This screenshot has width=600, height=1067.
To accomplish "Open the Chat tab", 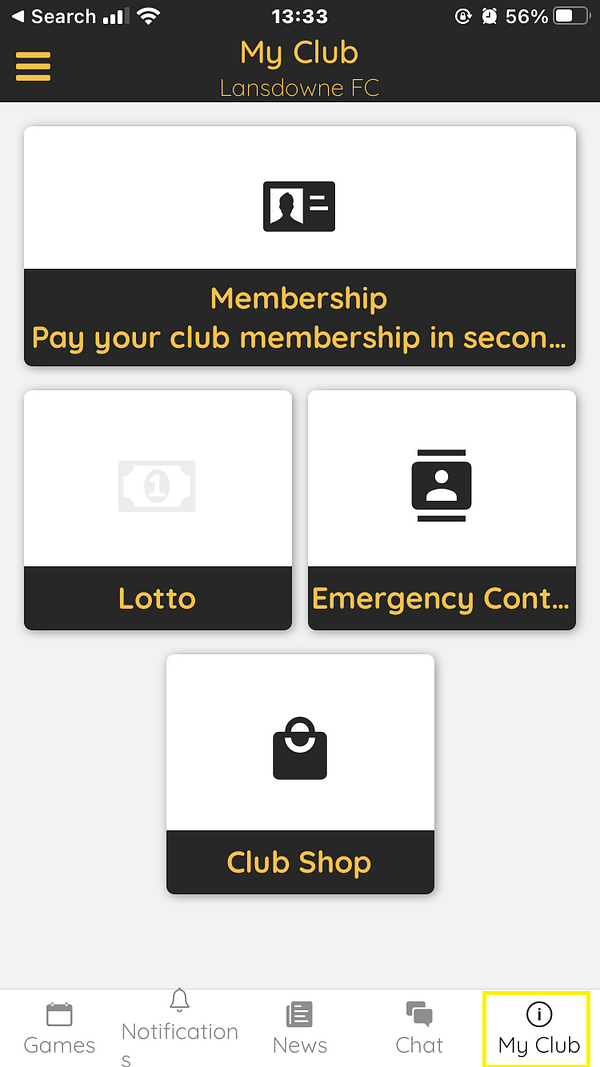I will point(419,1028).
